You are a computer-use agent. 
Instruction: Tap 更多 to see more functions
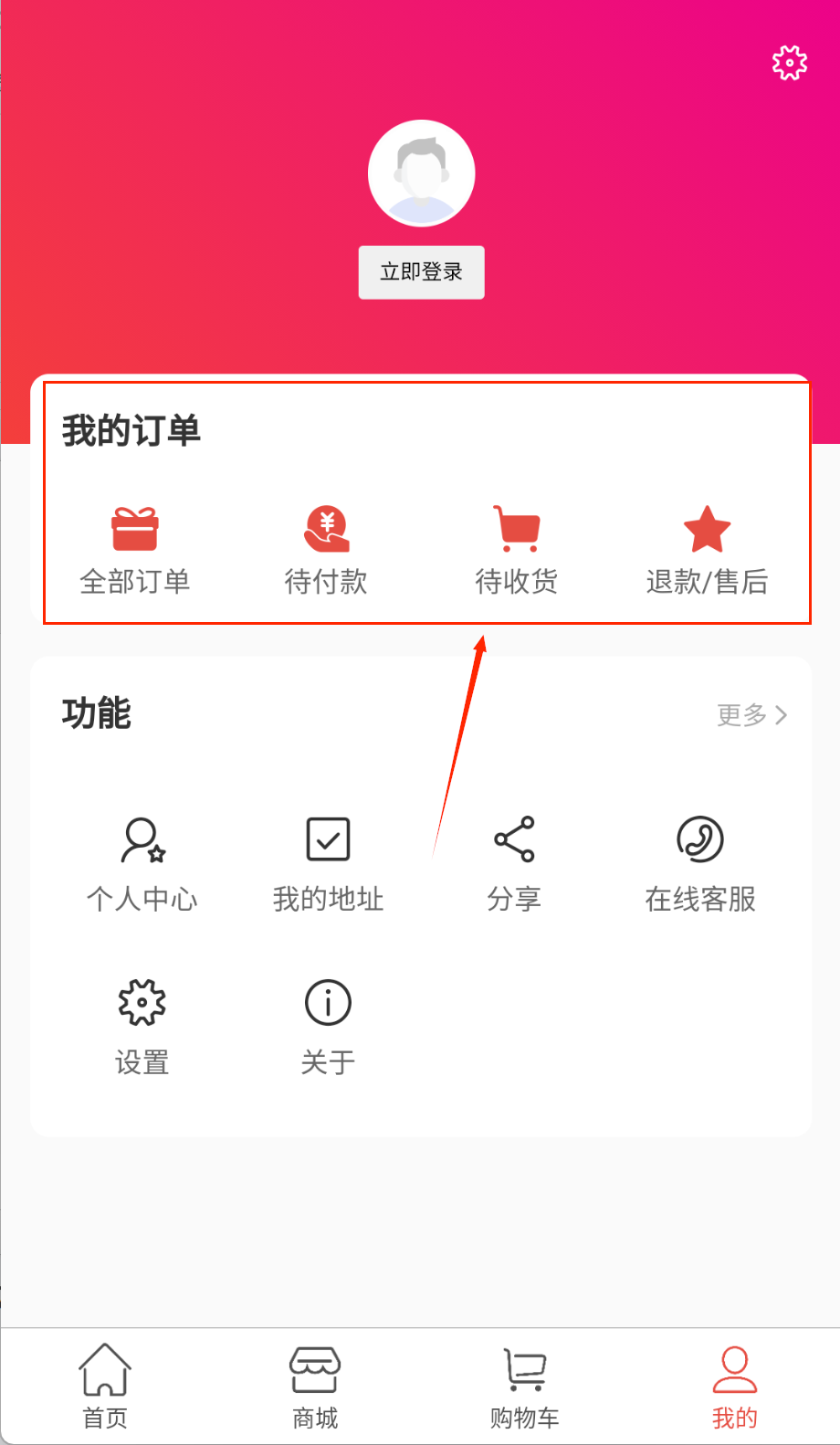click(751, 714)
